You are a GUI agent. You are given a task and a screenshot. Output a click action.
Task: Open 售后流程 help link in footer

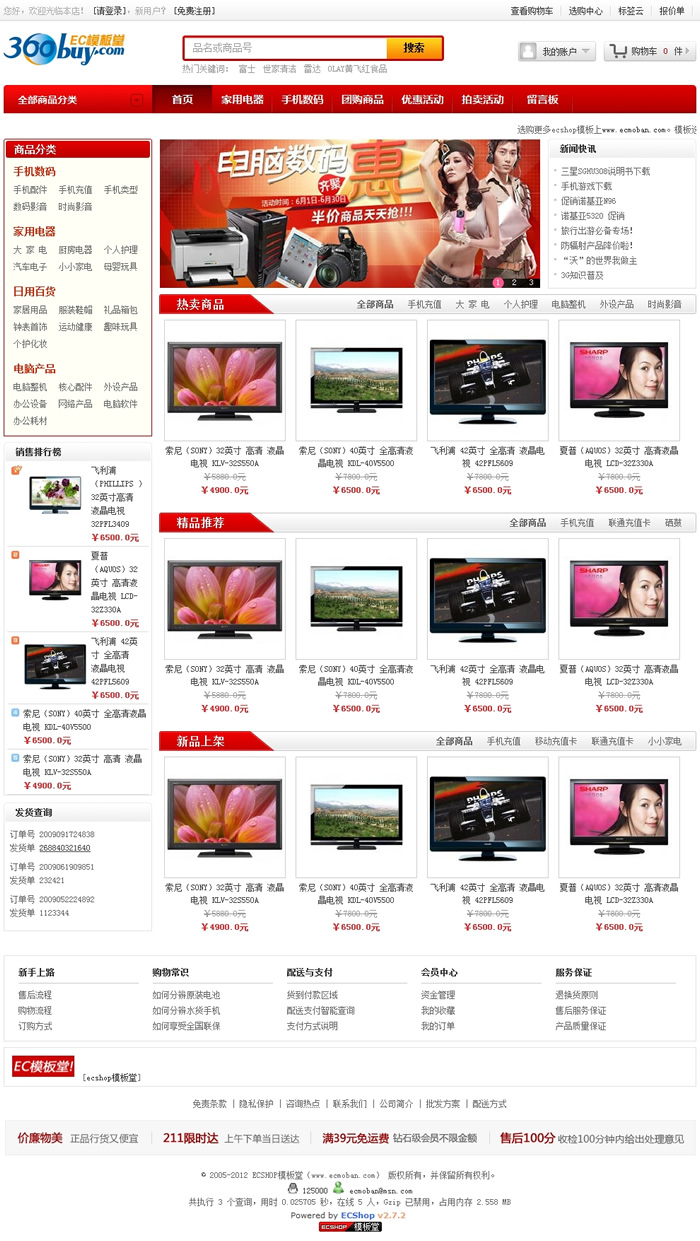(x=35, y=995)
